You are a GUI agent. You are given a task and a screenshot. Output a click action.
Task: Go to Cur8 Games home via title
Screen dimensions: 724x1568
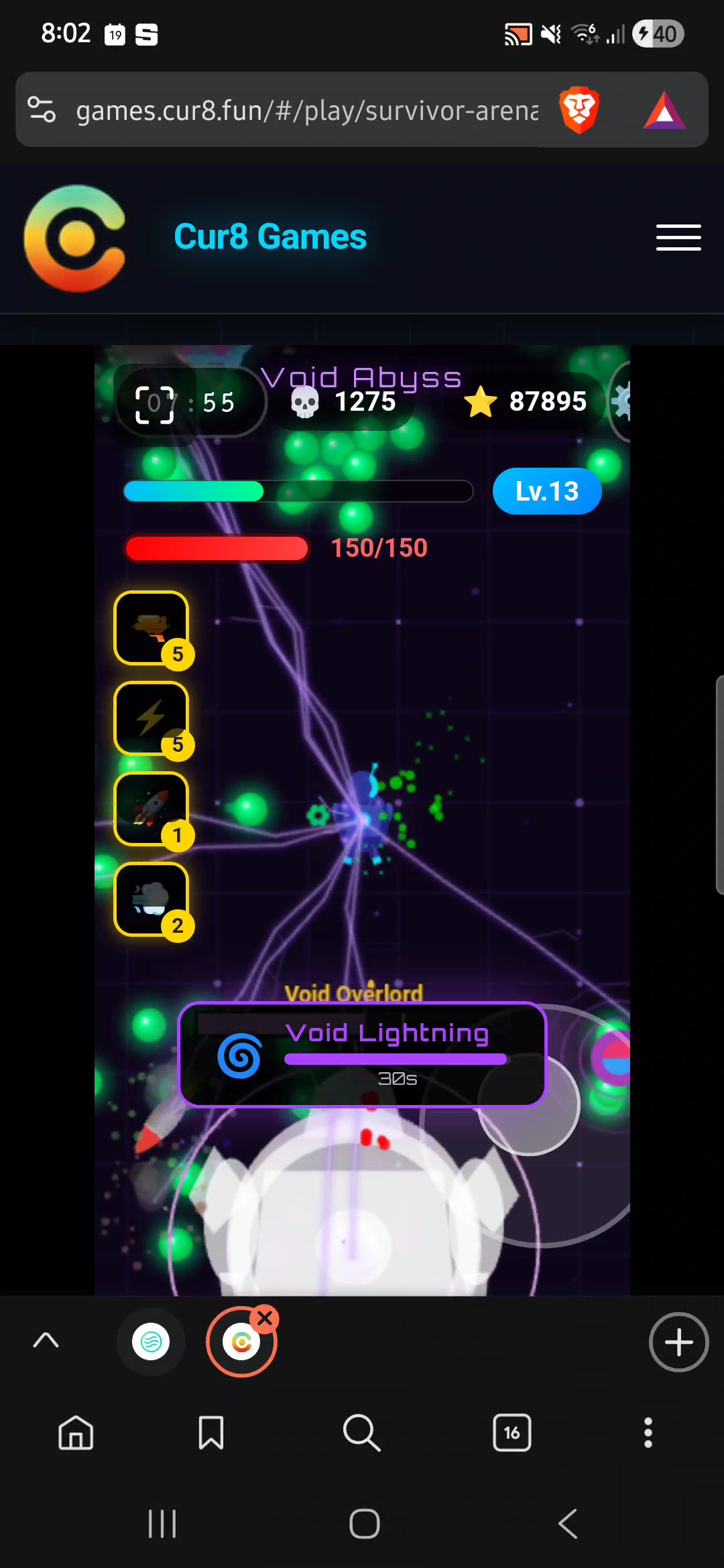[x=270, y=237]
